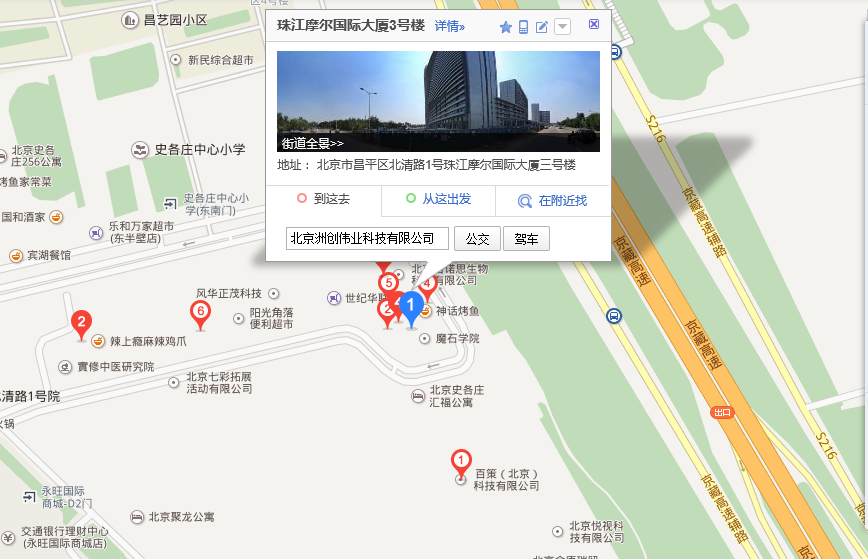
Task: Close the location info popup
Action: click(594, 24)
